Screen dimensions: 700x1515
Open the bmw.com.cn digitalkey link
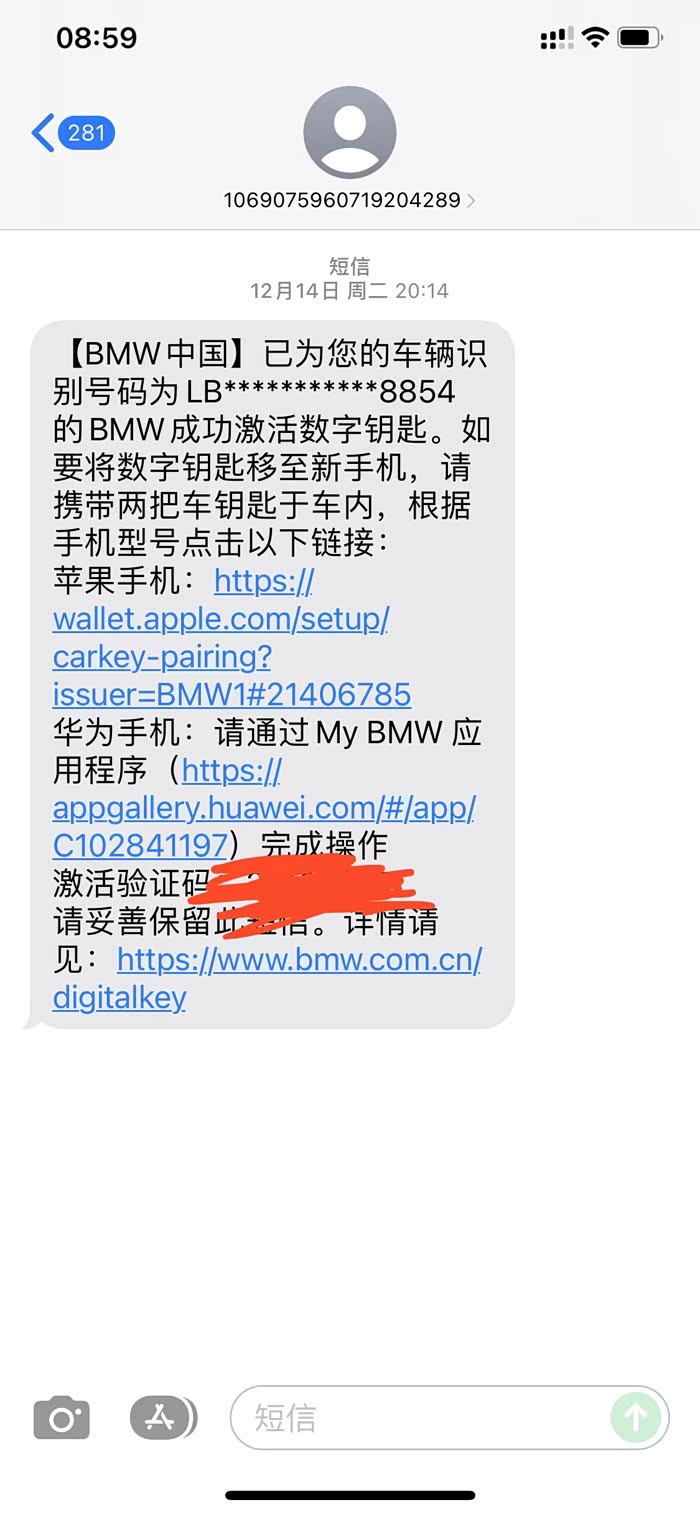click(268, 979)
